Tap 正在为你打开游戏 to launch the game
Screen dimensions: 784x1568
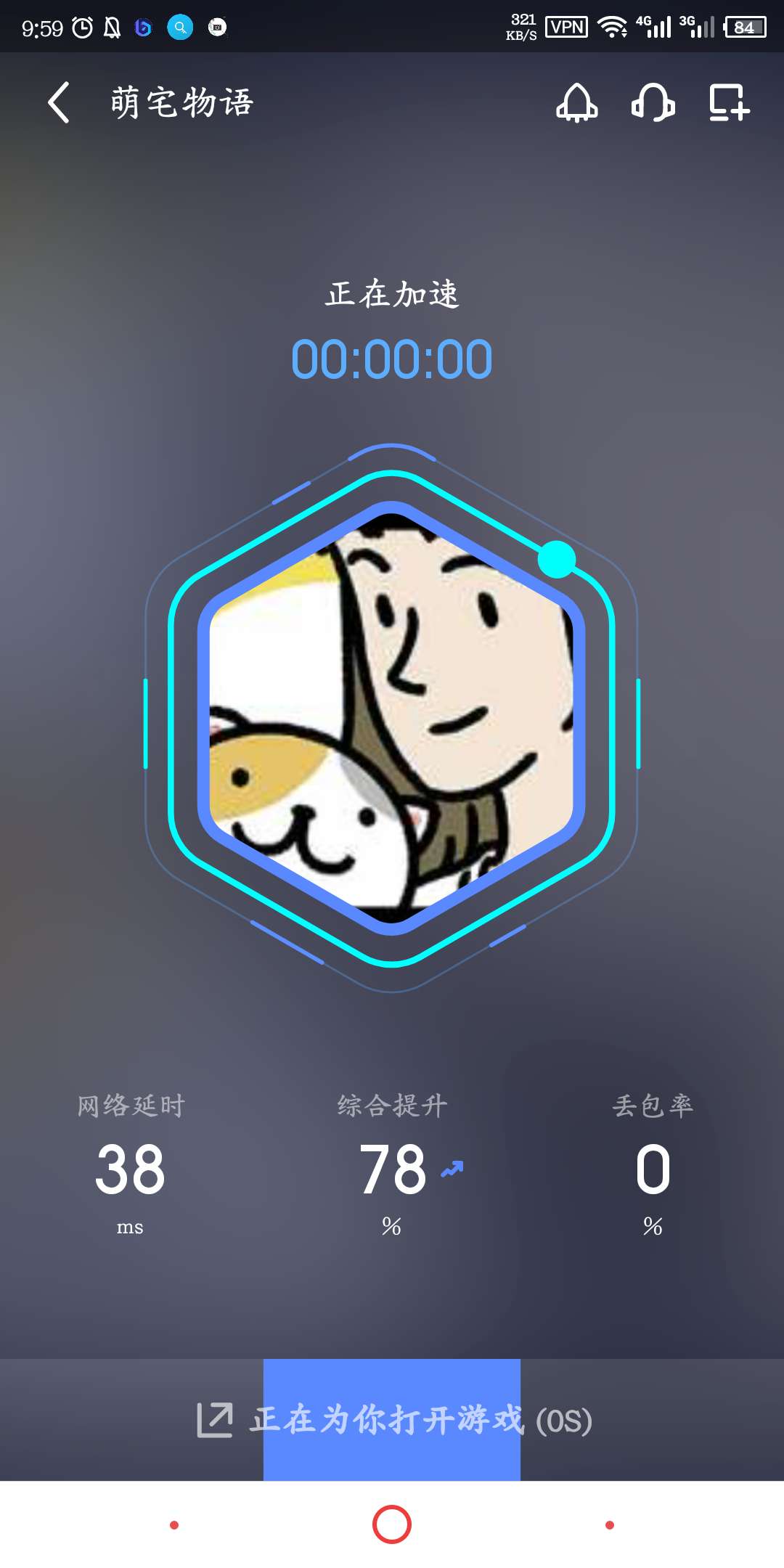tap(392, 1420)
